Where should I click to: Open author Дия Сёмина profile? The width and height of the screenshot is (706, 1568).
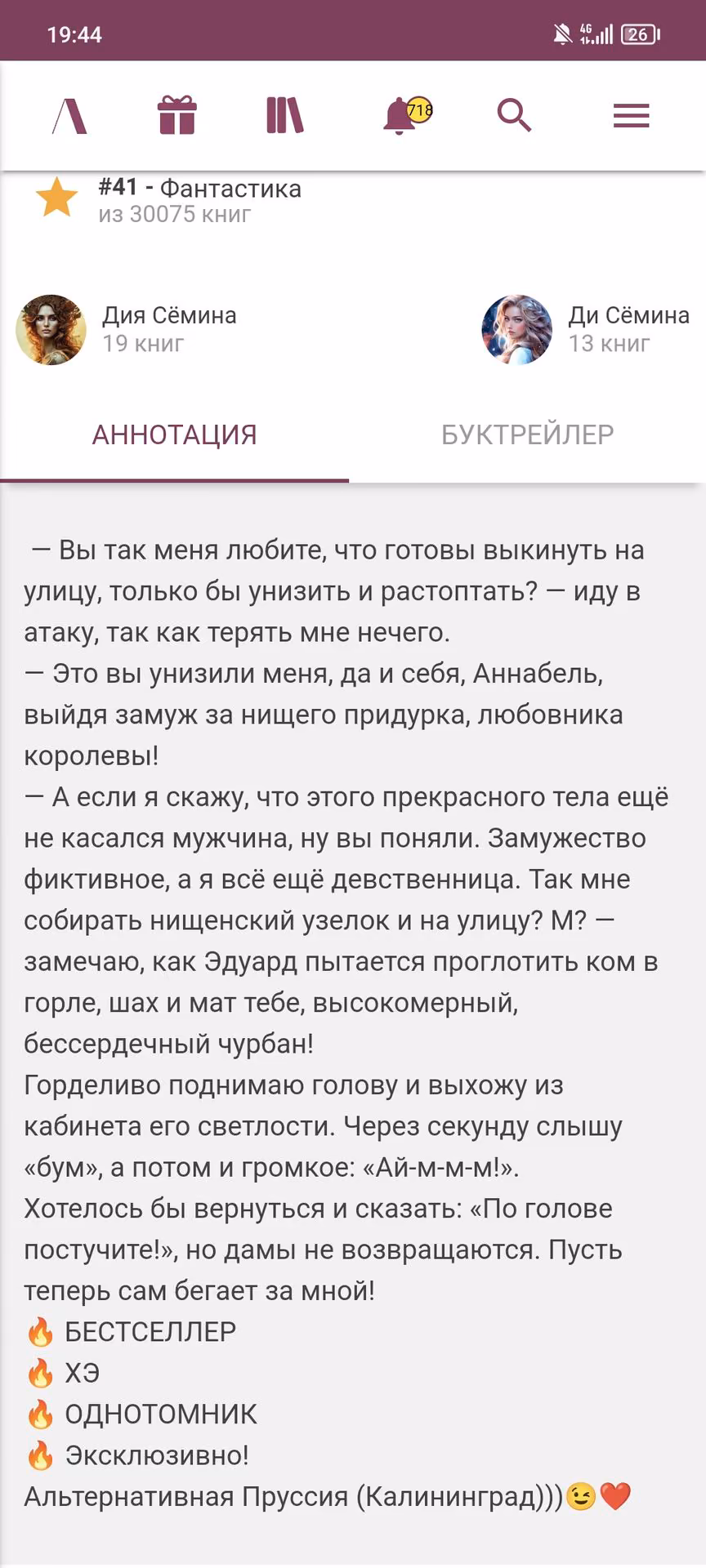pos(127,329)
